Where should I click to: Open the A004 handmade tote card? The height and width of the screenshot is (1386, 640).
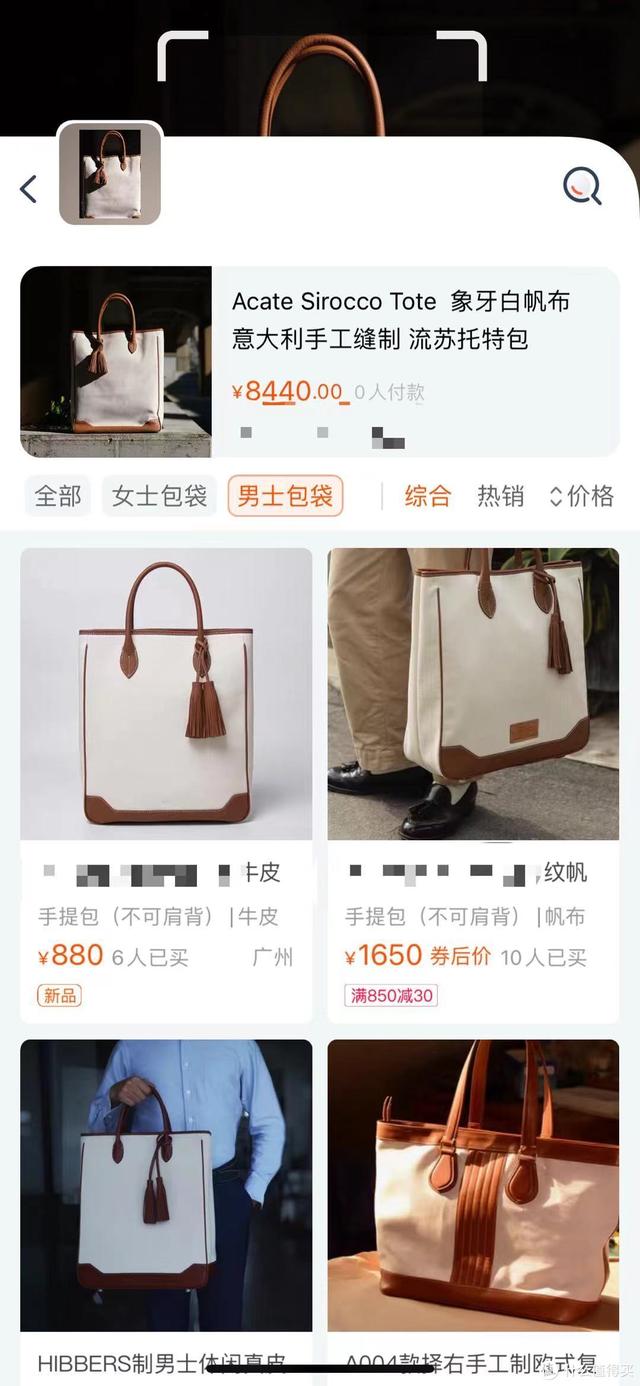[473, 1200]
